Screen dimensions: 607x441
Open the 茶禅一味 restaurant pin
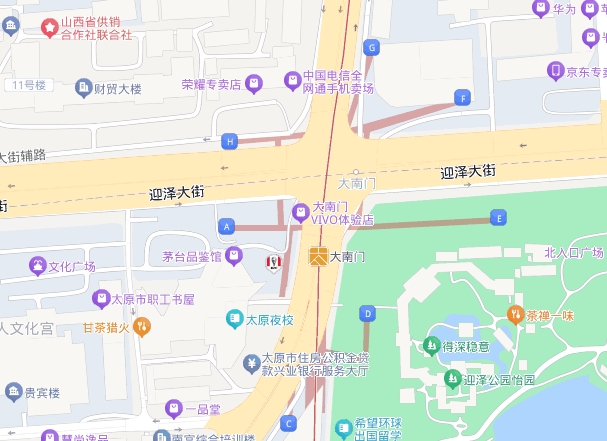click(x=515, y=315)
